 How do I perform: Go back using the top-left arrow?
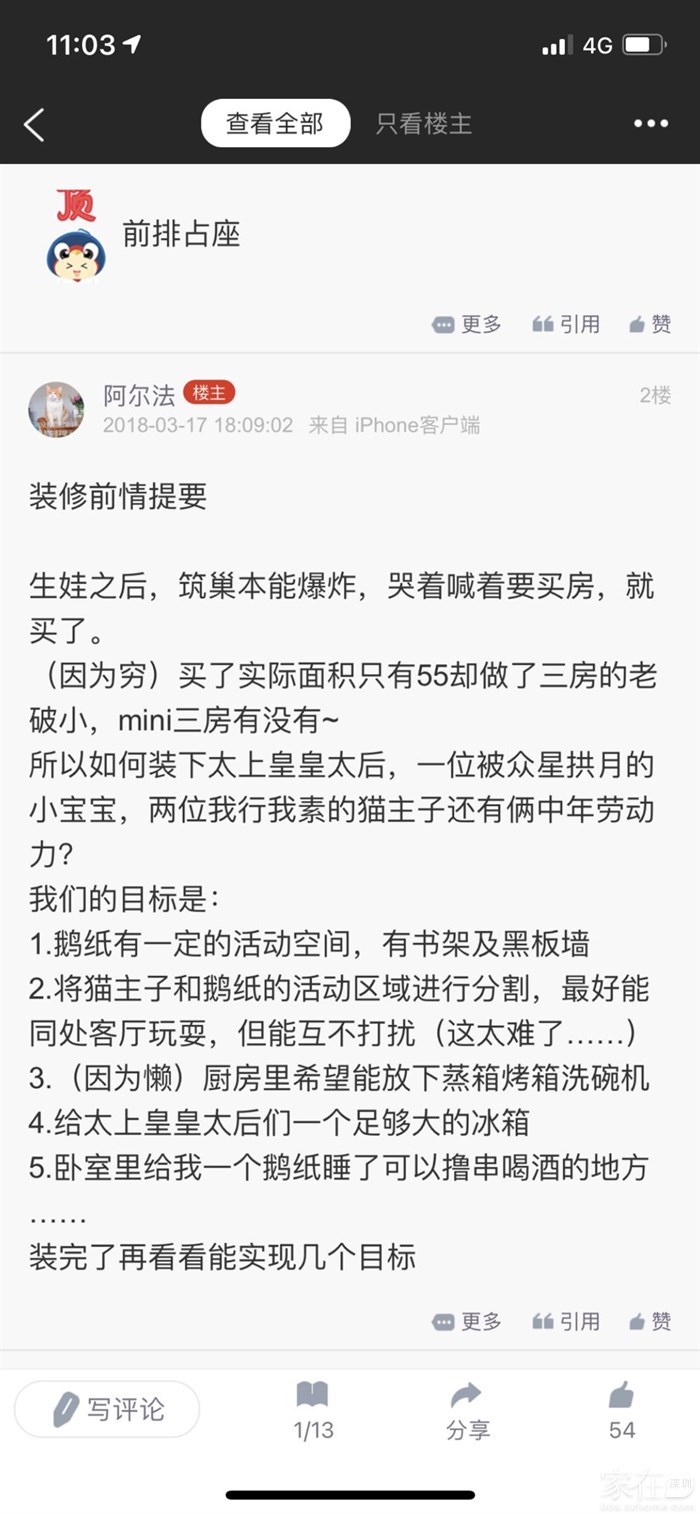click(35, 125)
